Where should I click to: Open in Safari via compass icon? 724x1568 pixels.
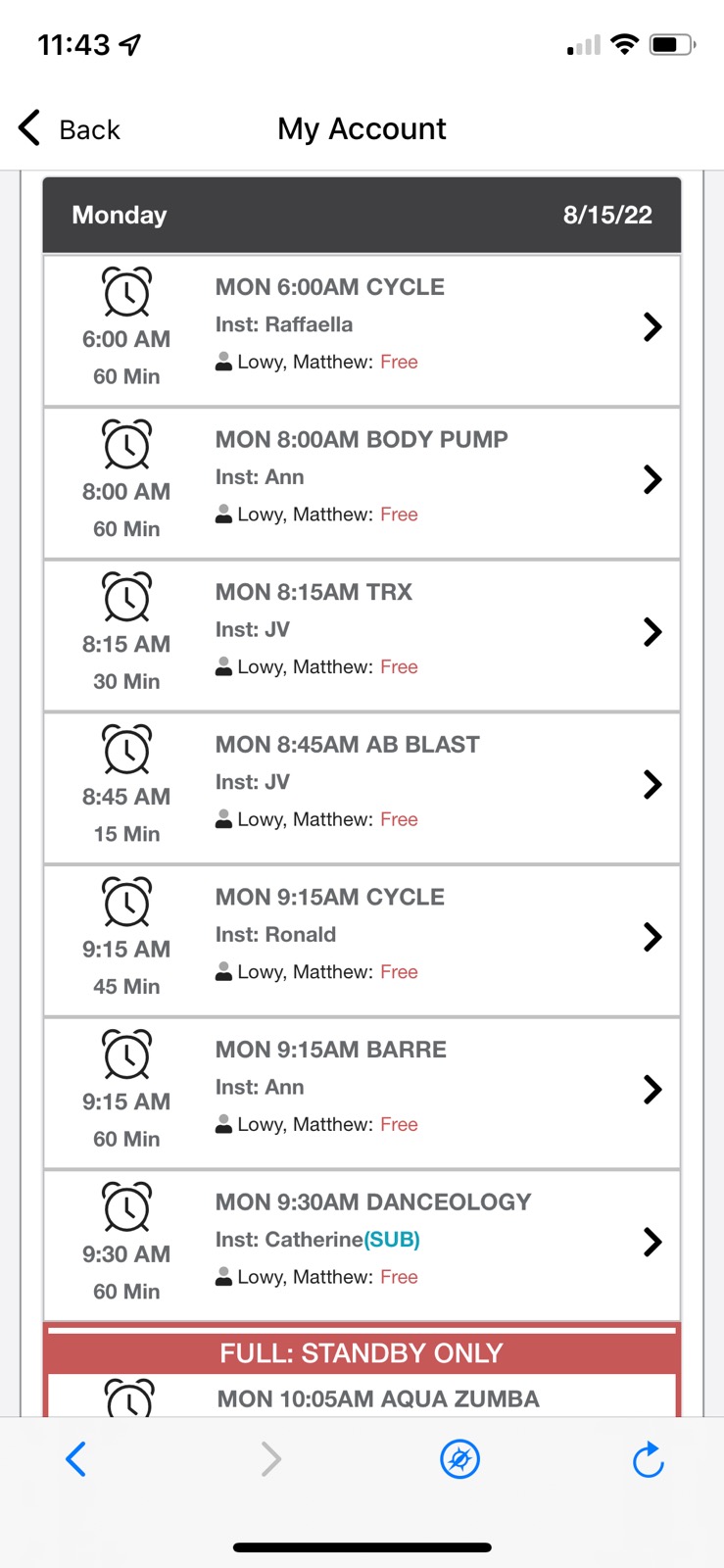coord(459,1459)
